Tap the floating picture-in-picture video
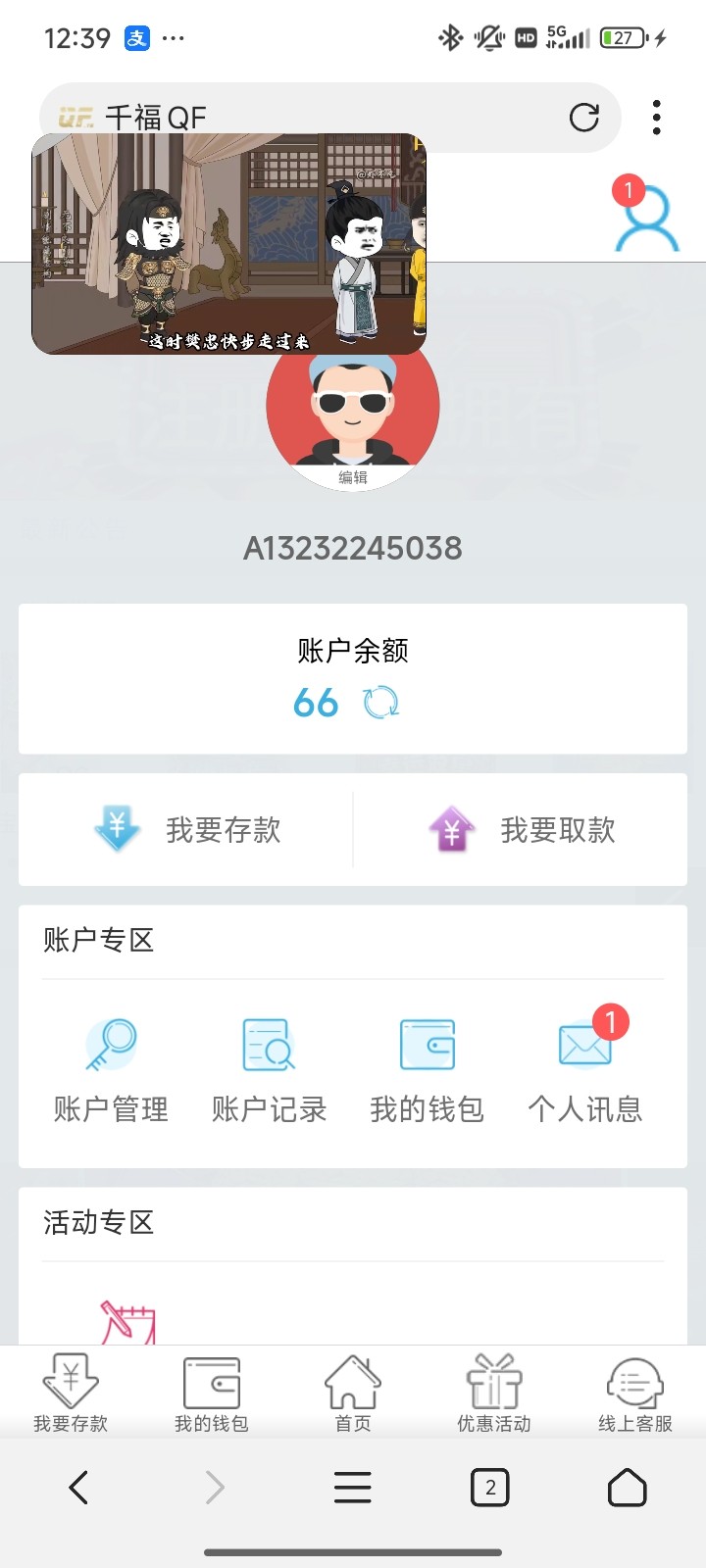706x1568 pixels. pyautogui.click(x=229, y=244)
